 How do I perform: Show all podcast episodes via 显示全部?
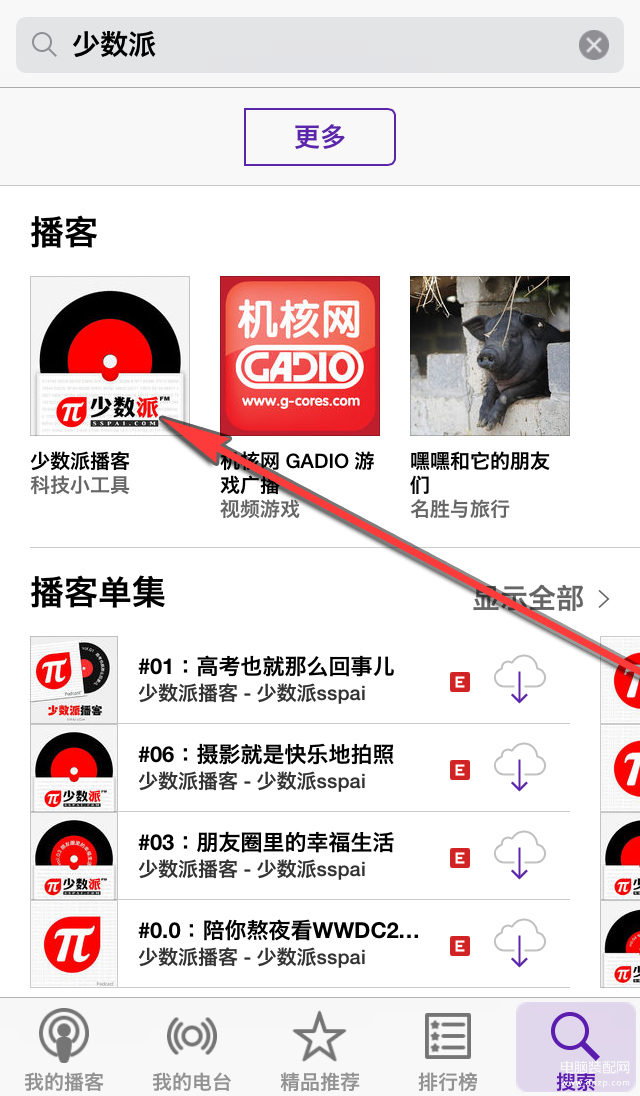(542, 599)
